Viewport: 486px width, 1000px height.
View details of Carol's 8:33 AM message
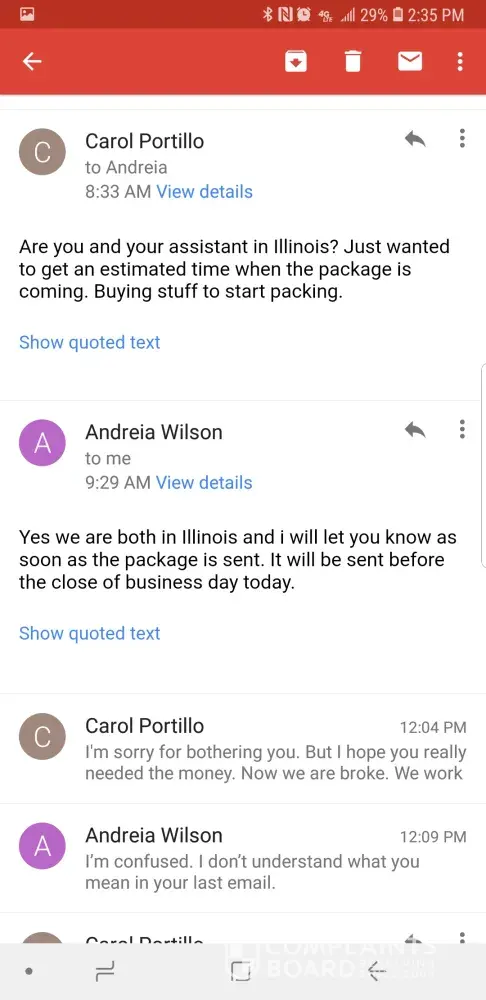(x=204, y=192)
